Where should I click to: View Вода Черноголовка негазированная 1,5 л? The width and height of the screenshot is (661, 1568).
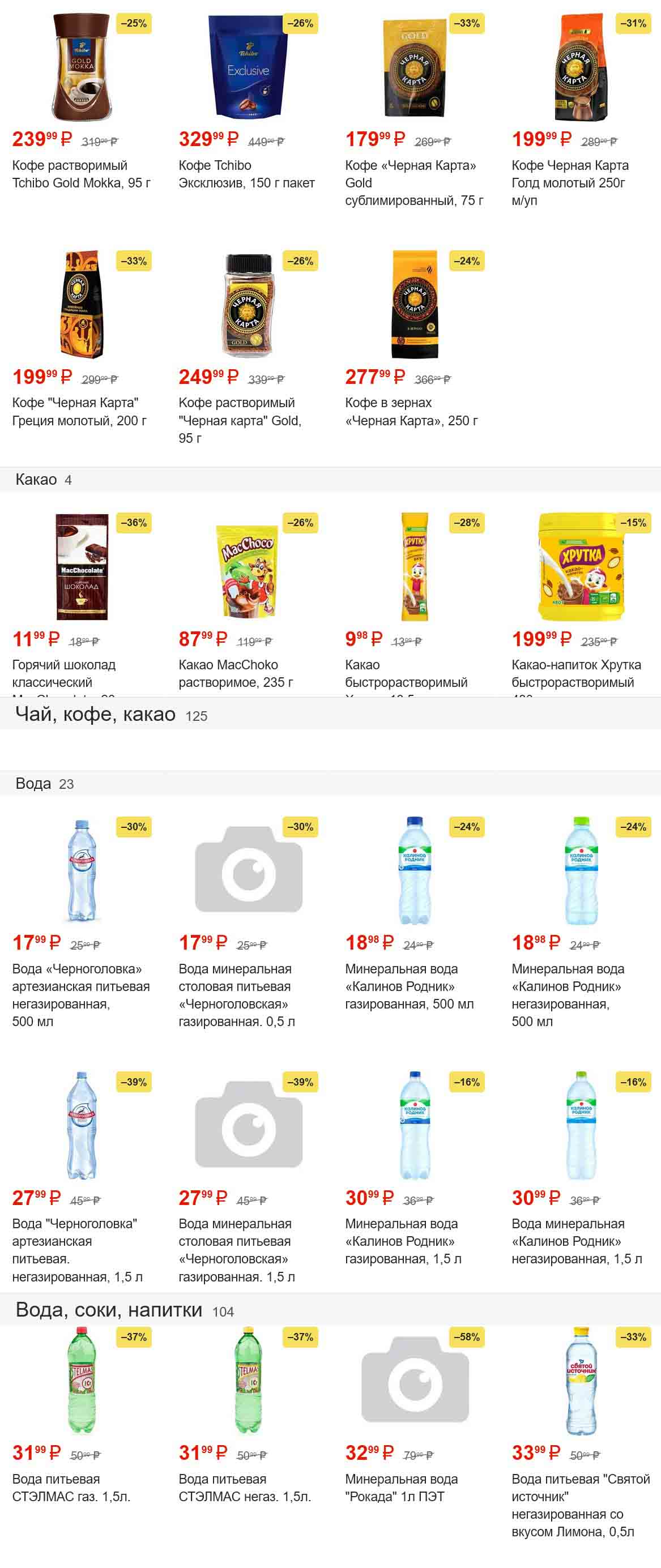click(x=82, y=1126)
